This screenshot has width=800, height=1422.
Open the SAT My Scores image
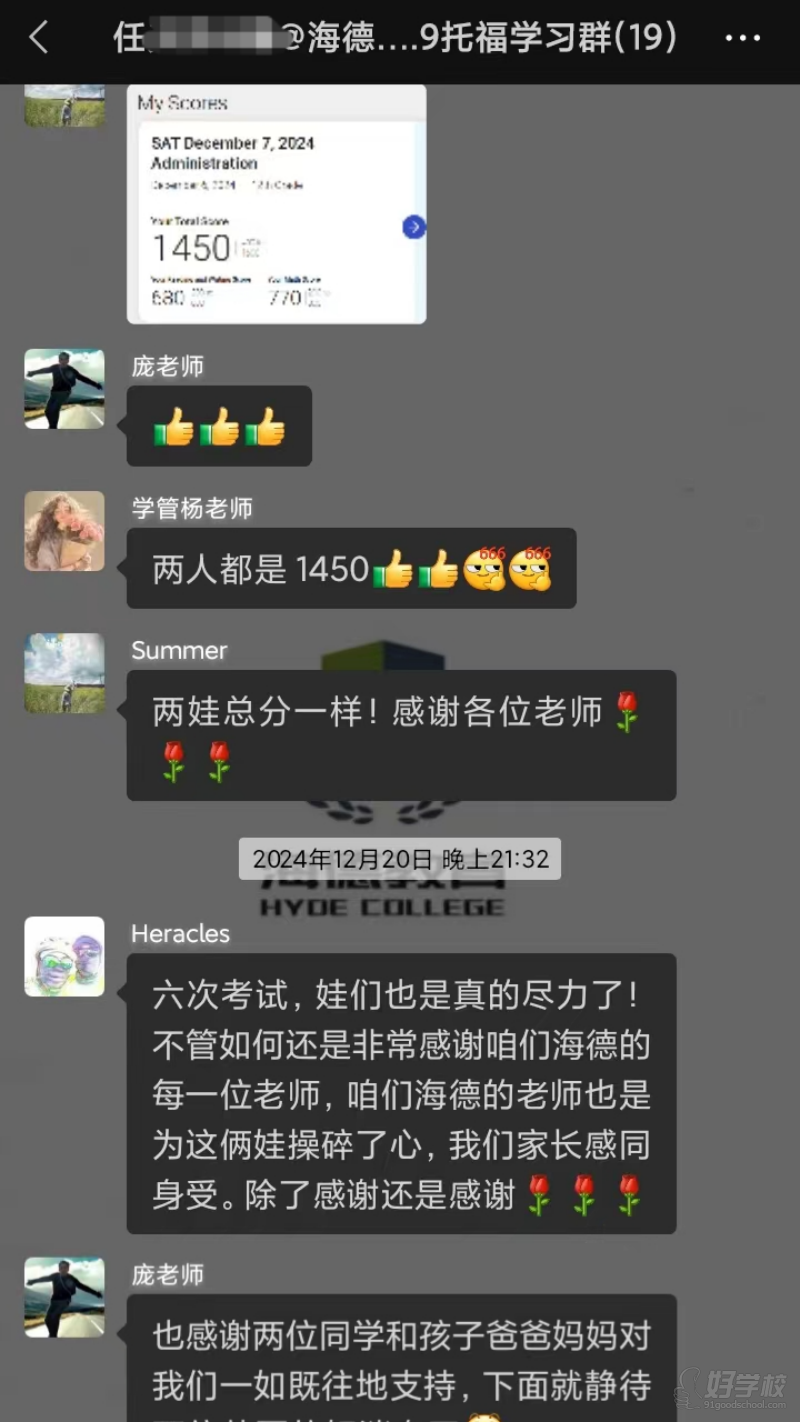tap(276, 204)
